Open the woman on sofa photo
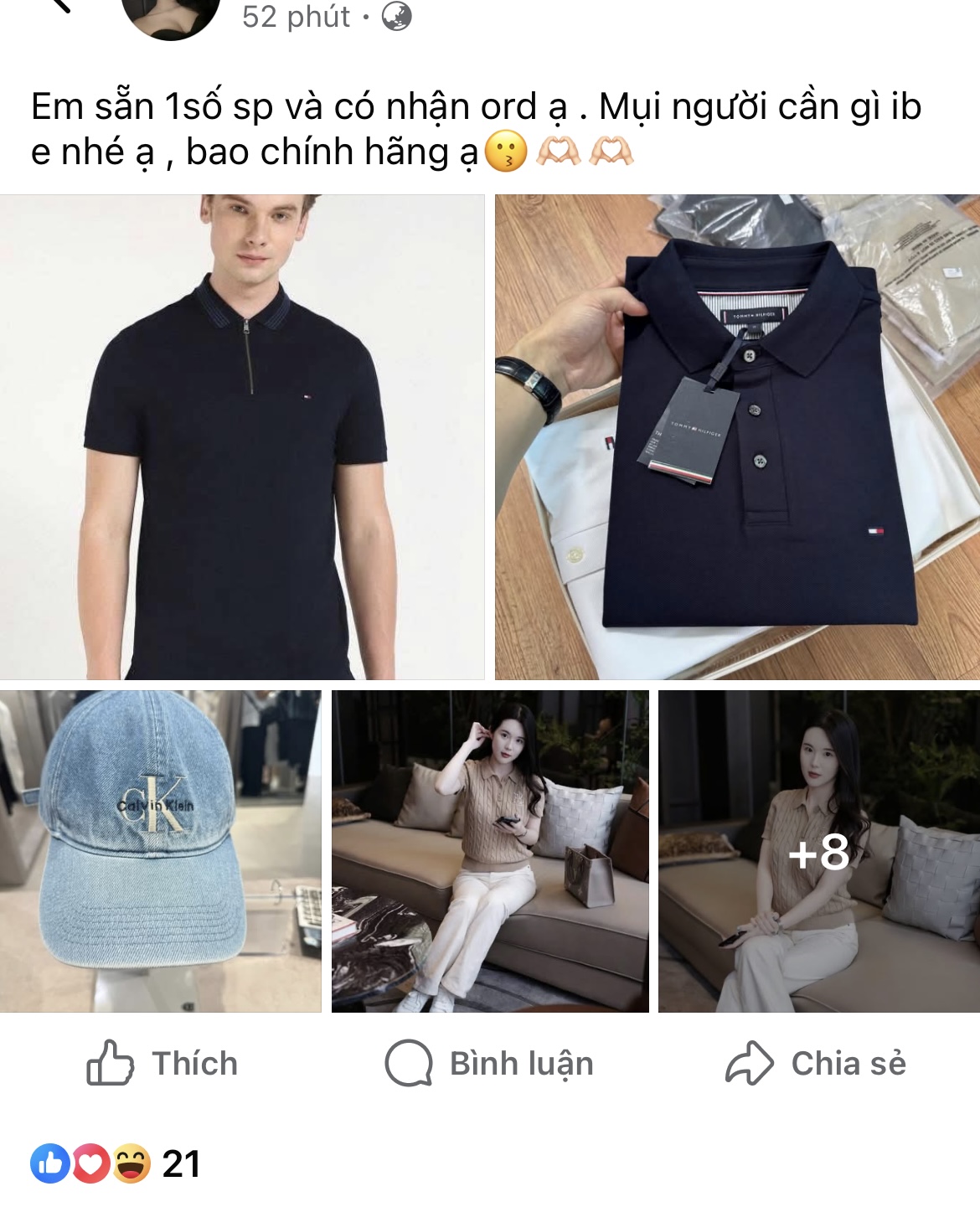This screenshot has height=1207, width=980. [490, 851]
